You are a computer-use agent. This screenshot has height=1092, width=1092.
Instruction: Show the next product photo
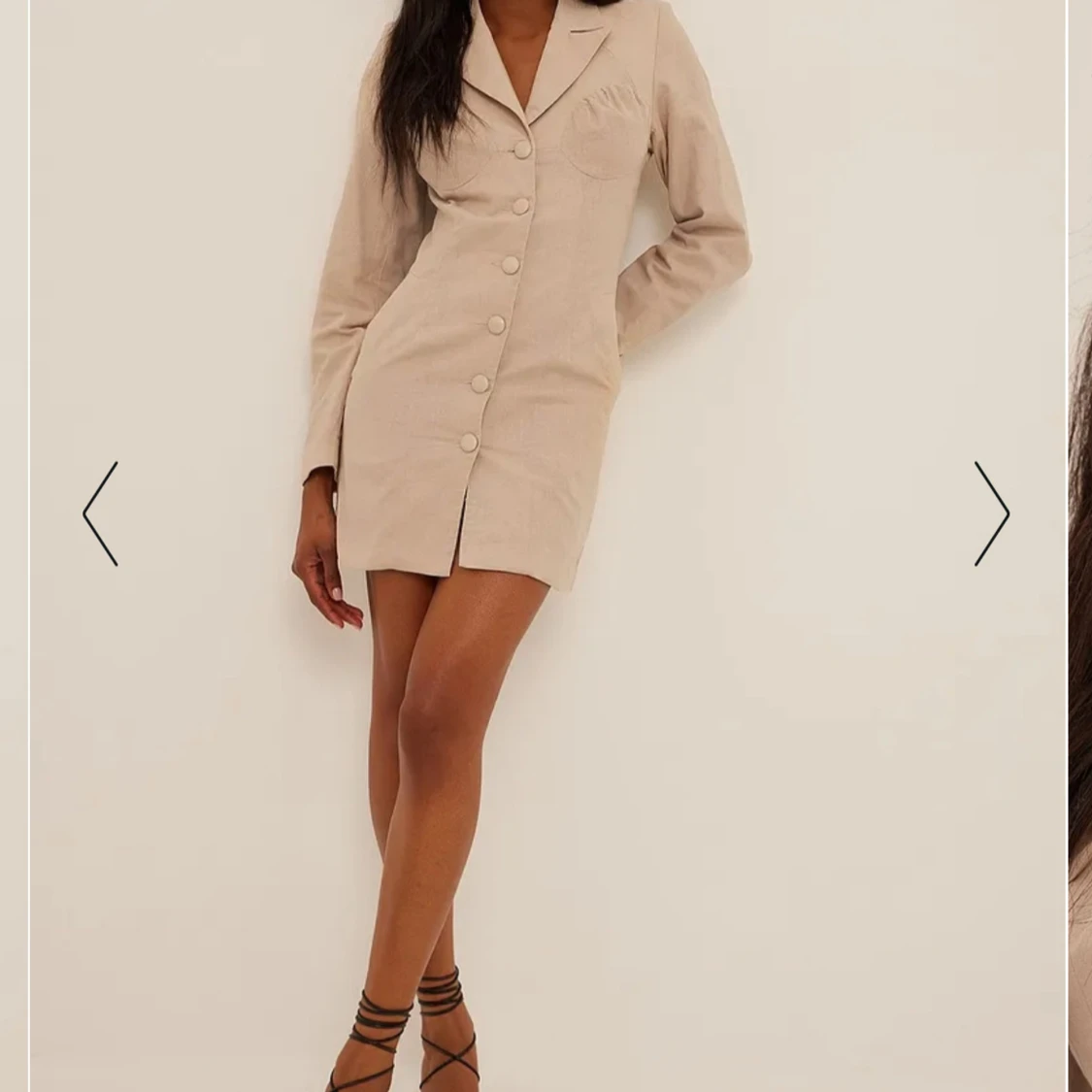click(991, 513)
